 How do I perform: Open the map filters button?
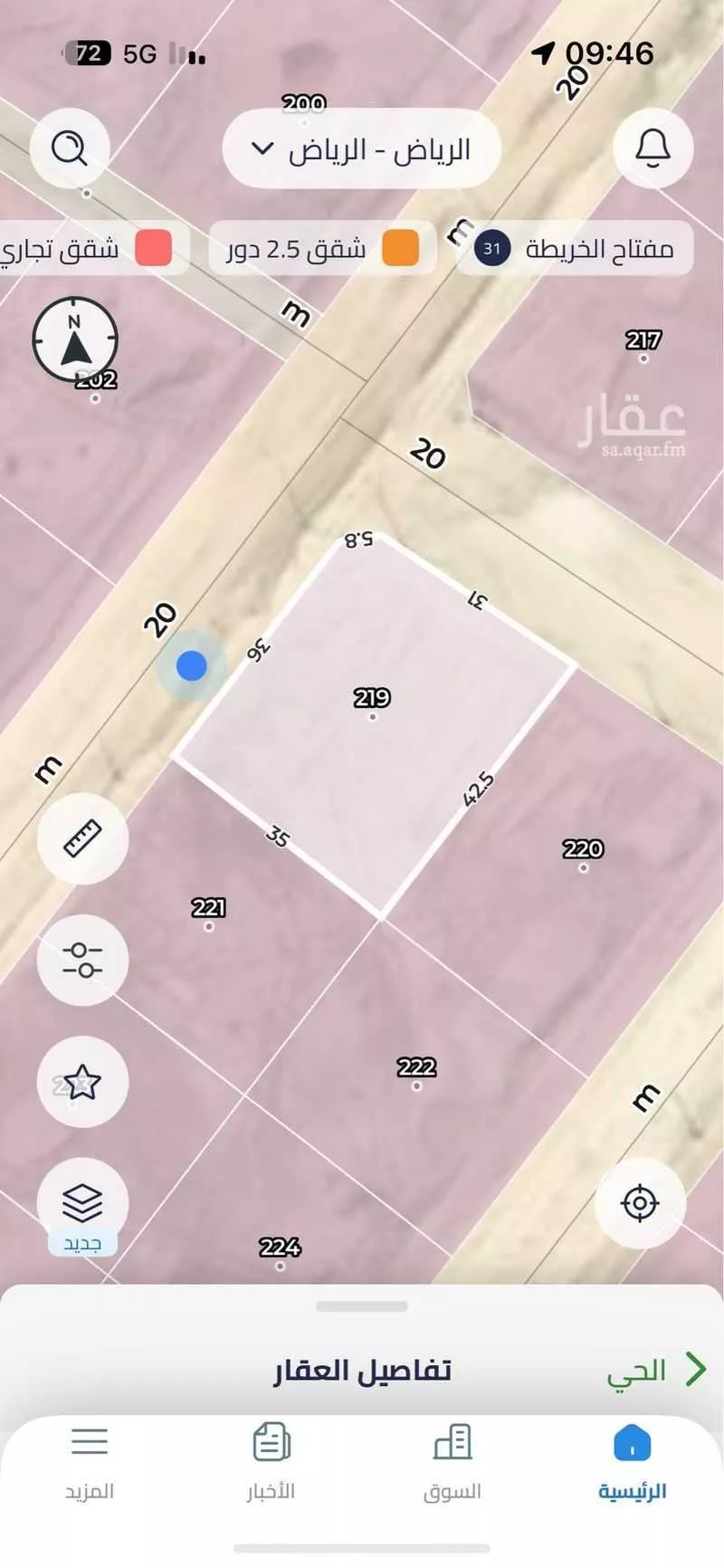(x=82, y=960)
